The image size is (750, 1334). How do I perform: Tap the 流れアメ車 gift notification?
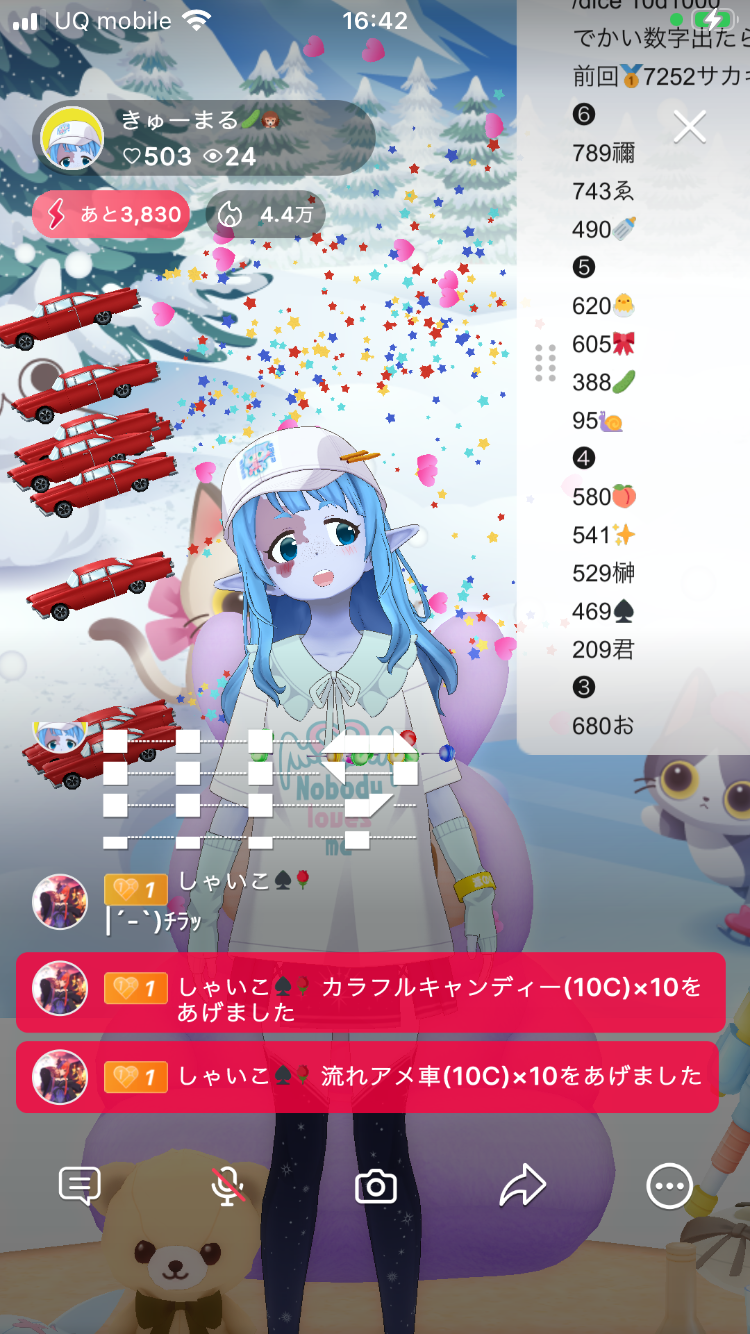pyautogui.click(x=368, y=1077)
